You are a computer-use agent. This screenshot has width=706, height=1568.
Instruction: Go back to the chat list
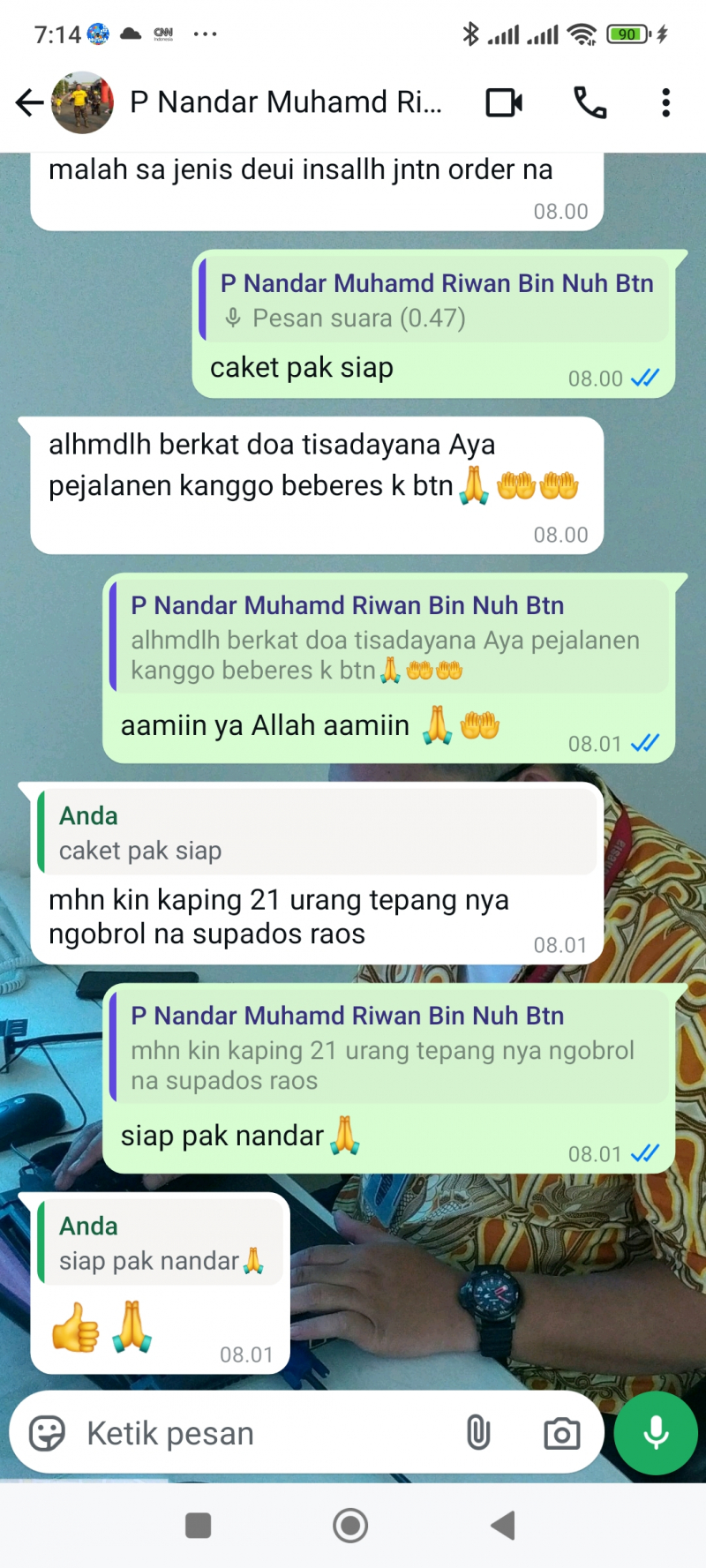(x=29, y=103)
